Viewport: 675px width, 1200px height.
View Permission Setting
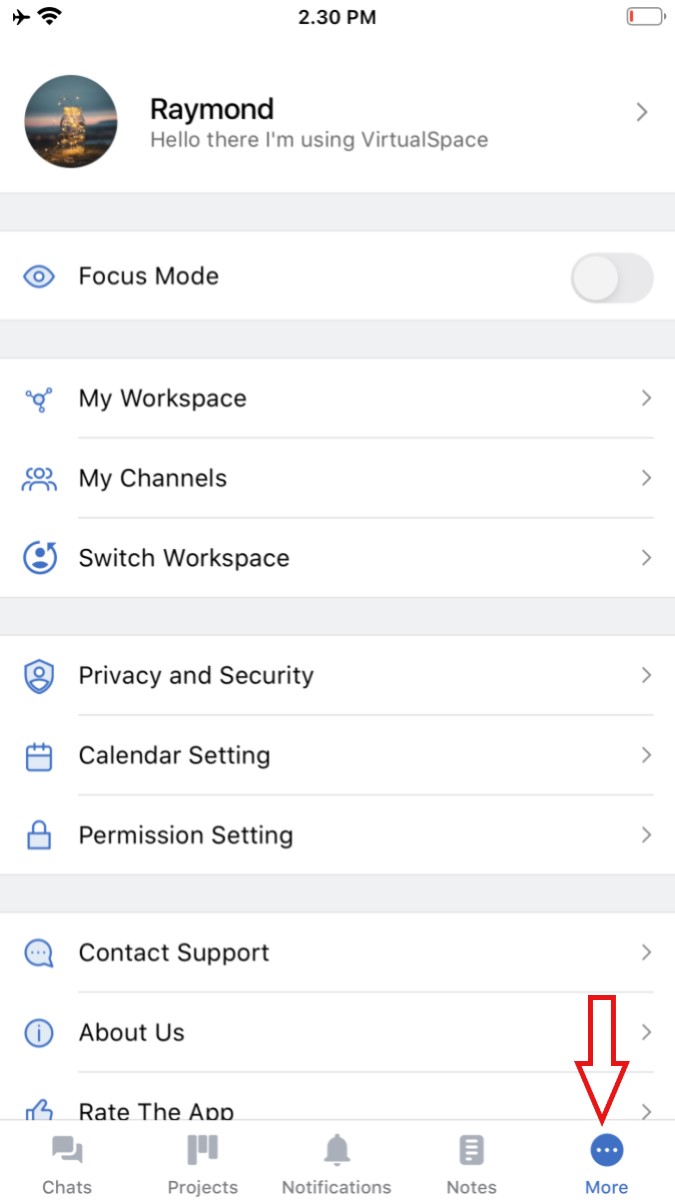click(336, 835)
